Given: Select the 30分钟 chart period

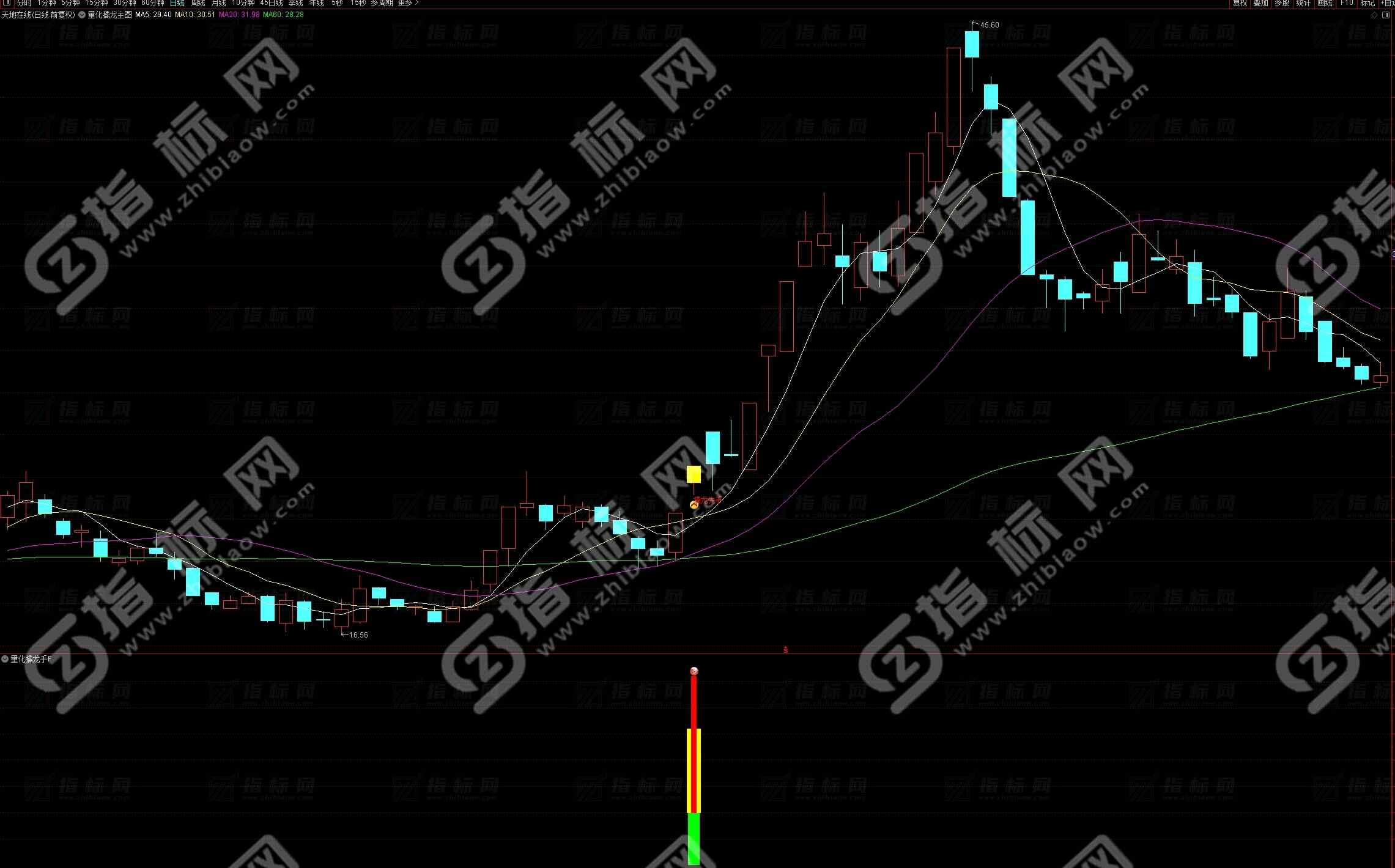Looking at the screenshot, I should coord(124,3).
